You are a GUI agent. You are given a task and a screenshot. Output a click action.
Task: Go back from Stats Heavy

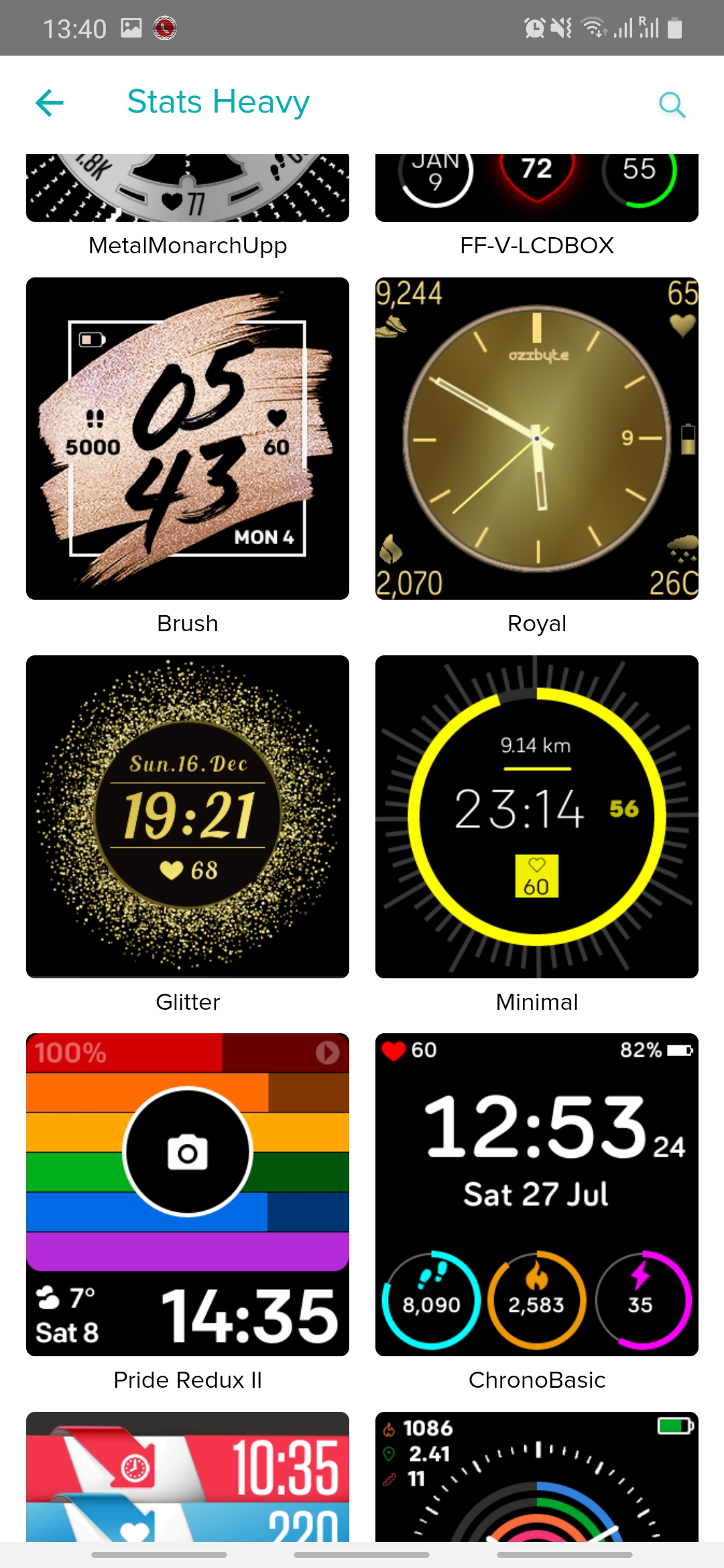(50, 103)
